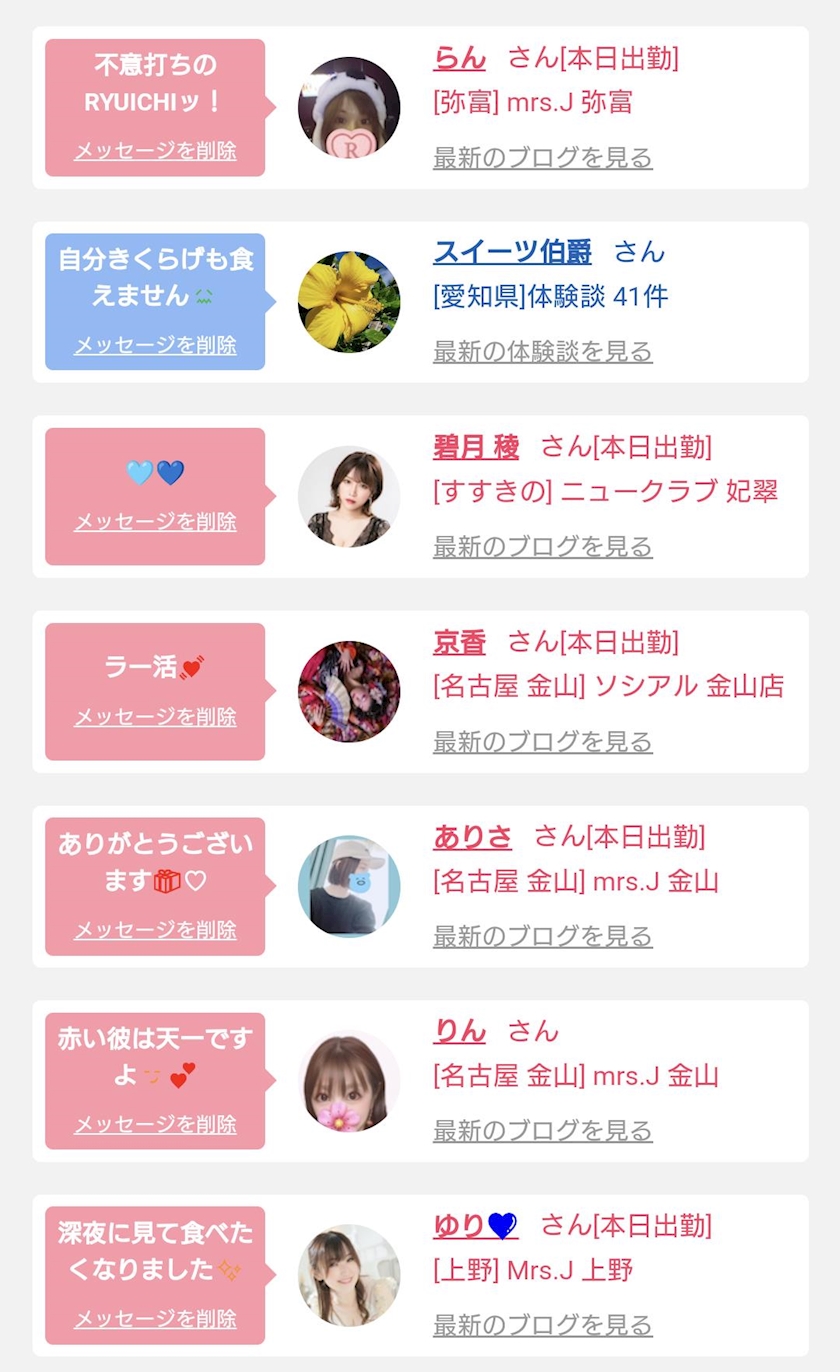
Task: Delete the message sent to らん
Action: [155, 151]
